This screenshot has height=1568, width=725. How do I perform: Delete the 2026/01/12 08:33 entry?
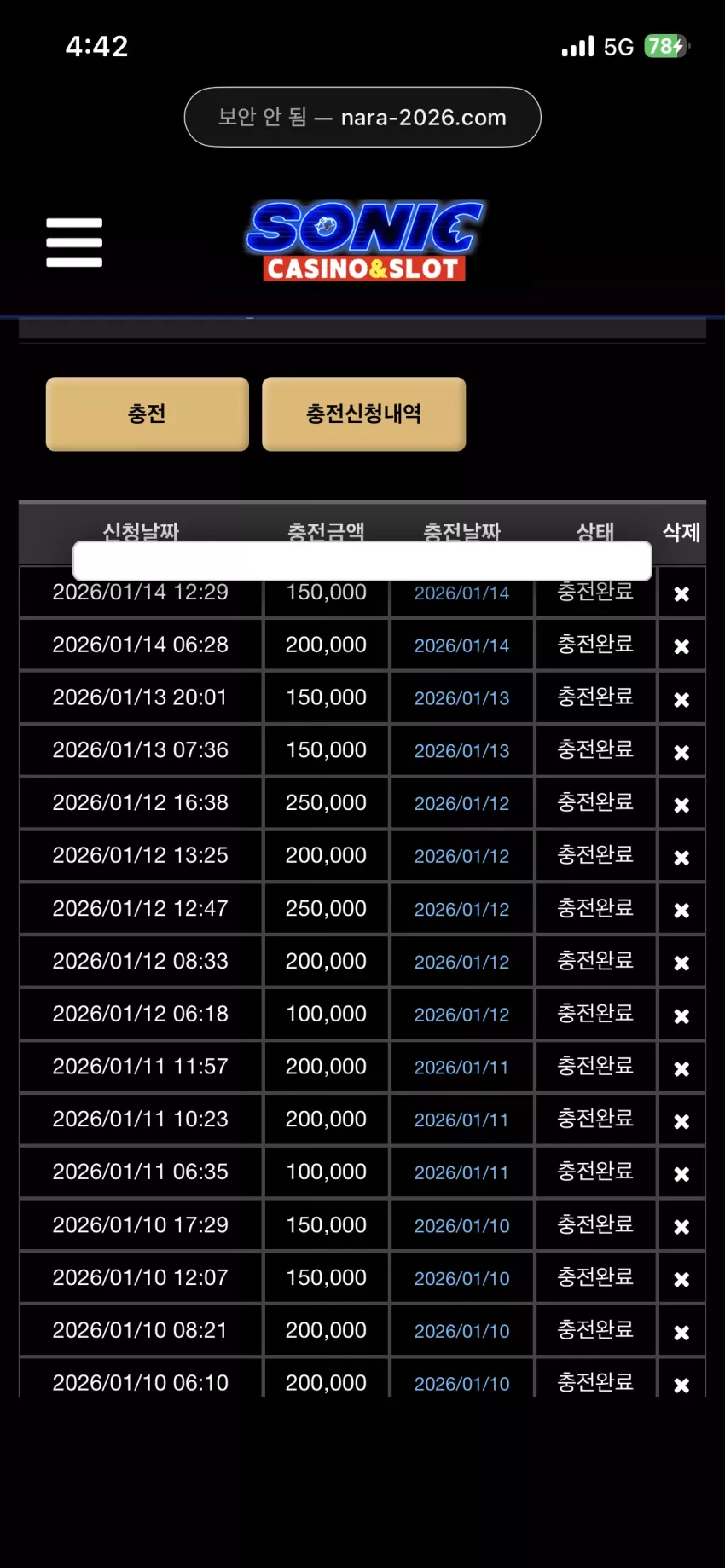[681, 963]
